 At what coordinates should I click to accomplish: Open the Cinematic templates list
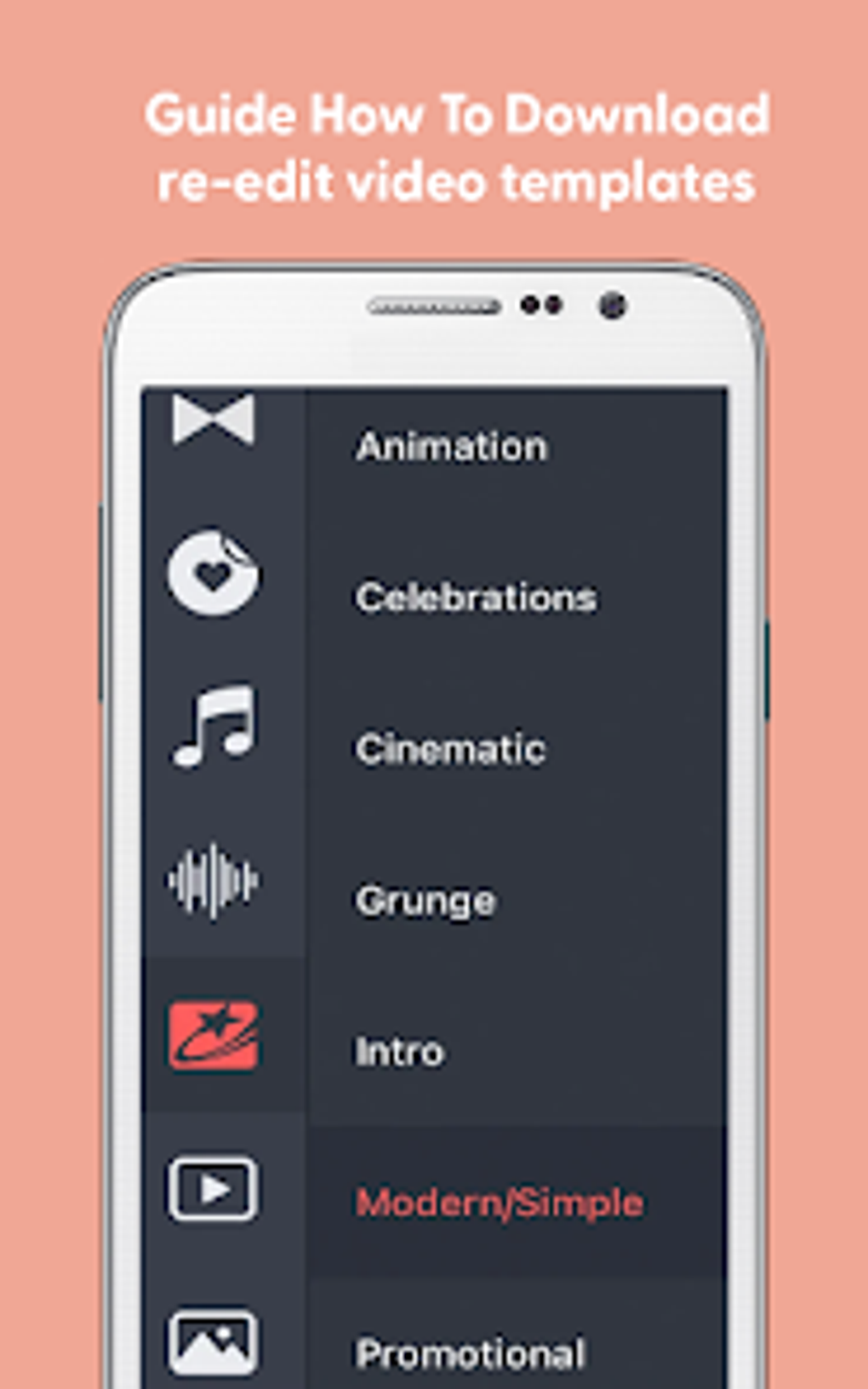click(x=449, y=748)
